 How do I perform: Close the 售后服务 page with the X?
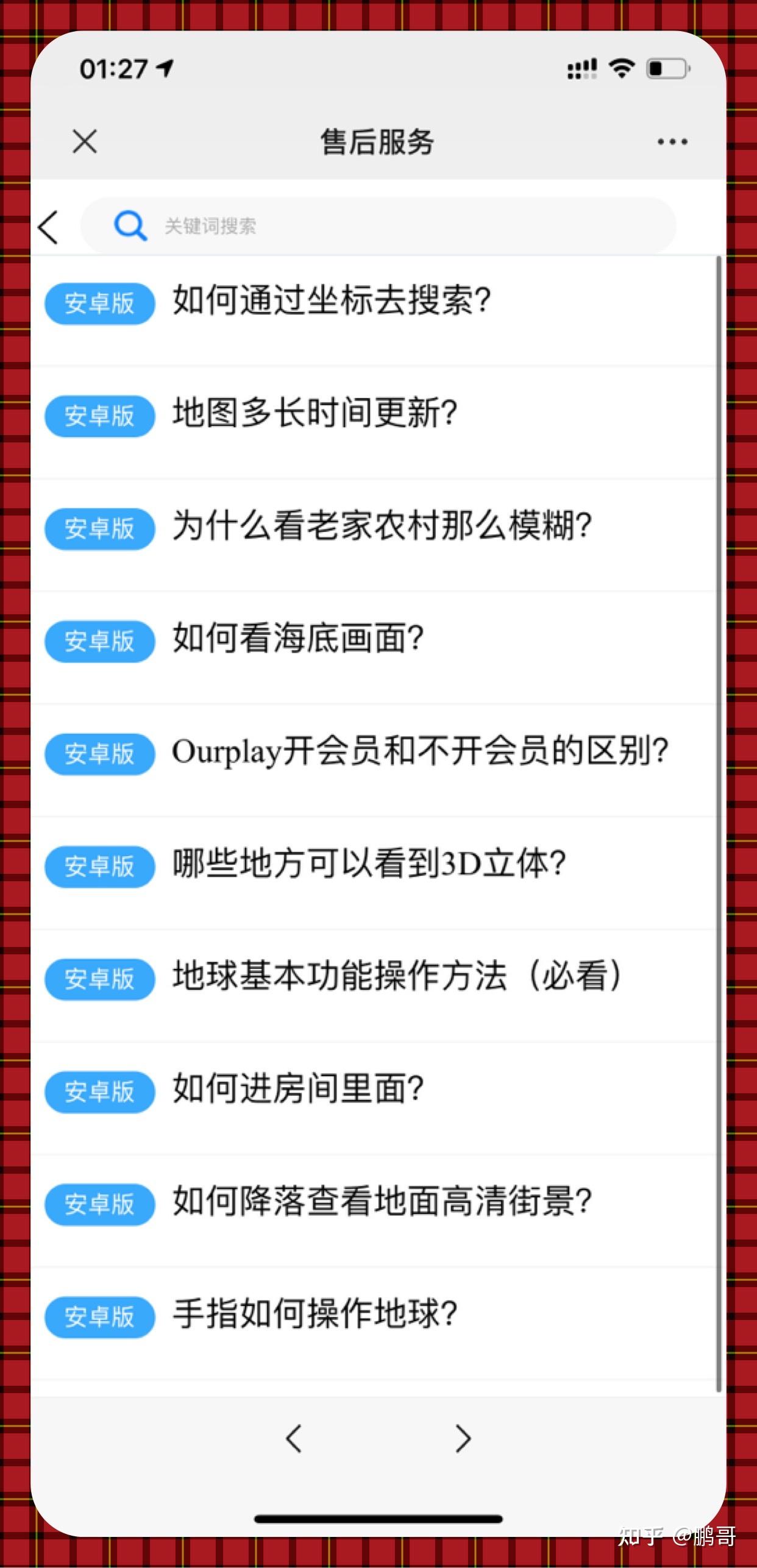[x=85, y=141]
